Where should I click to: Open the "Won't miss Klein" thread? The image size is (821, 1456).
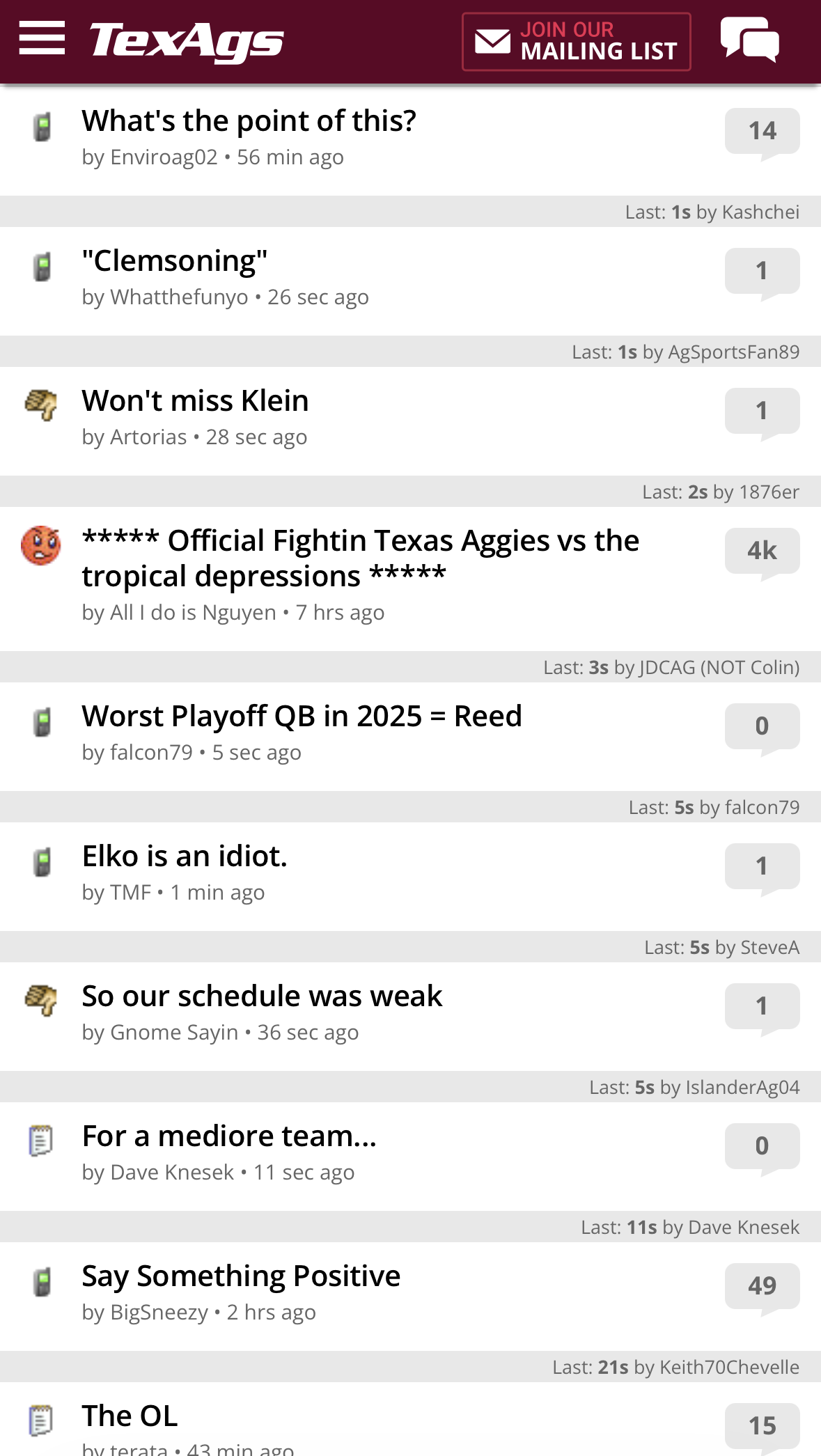pos(195,401)
